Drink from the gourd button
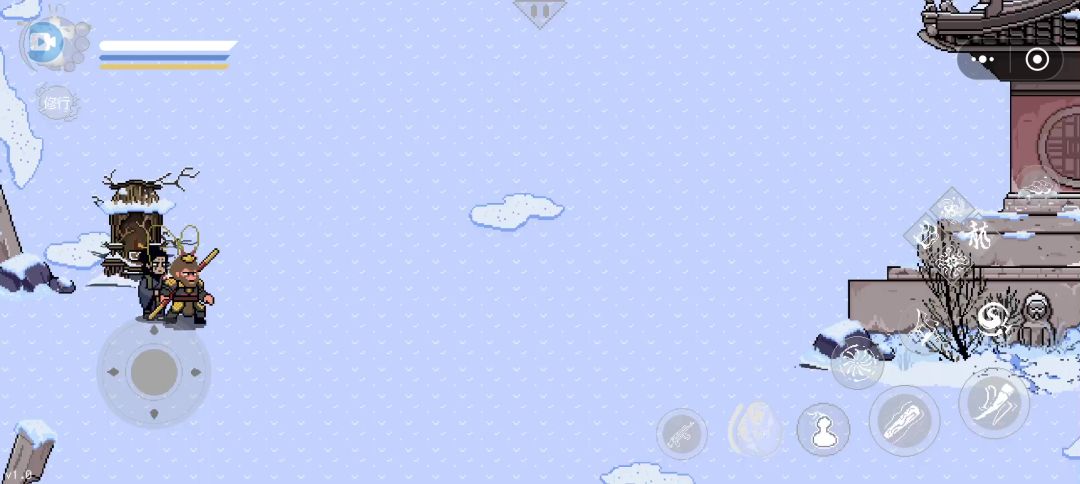 tap(823, 430)
